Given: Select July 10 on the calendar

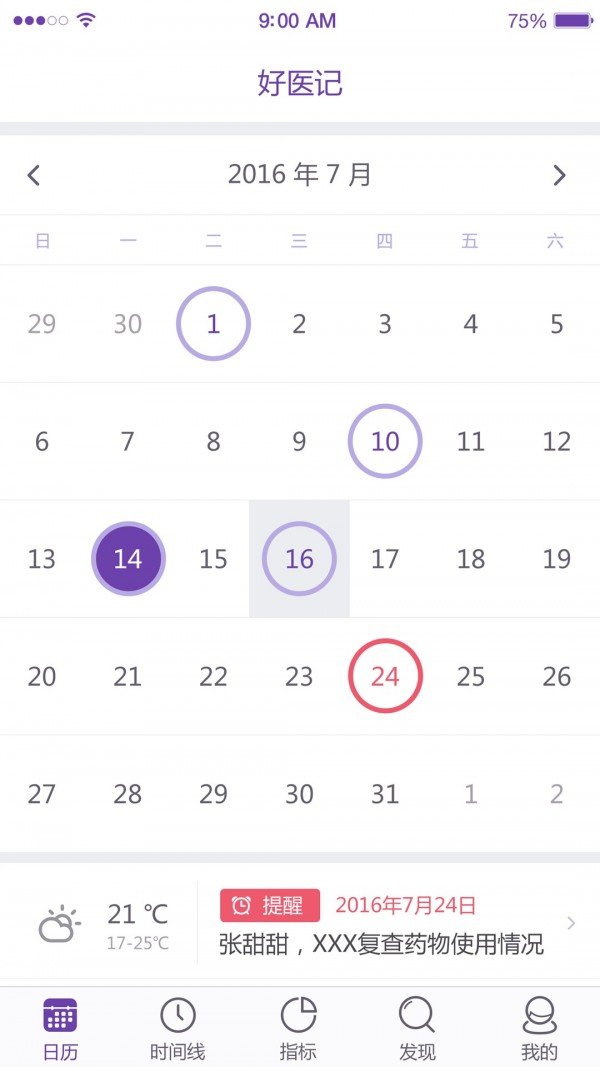Looking at the screenshot, I should [385, 441].
